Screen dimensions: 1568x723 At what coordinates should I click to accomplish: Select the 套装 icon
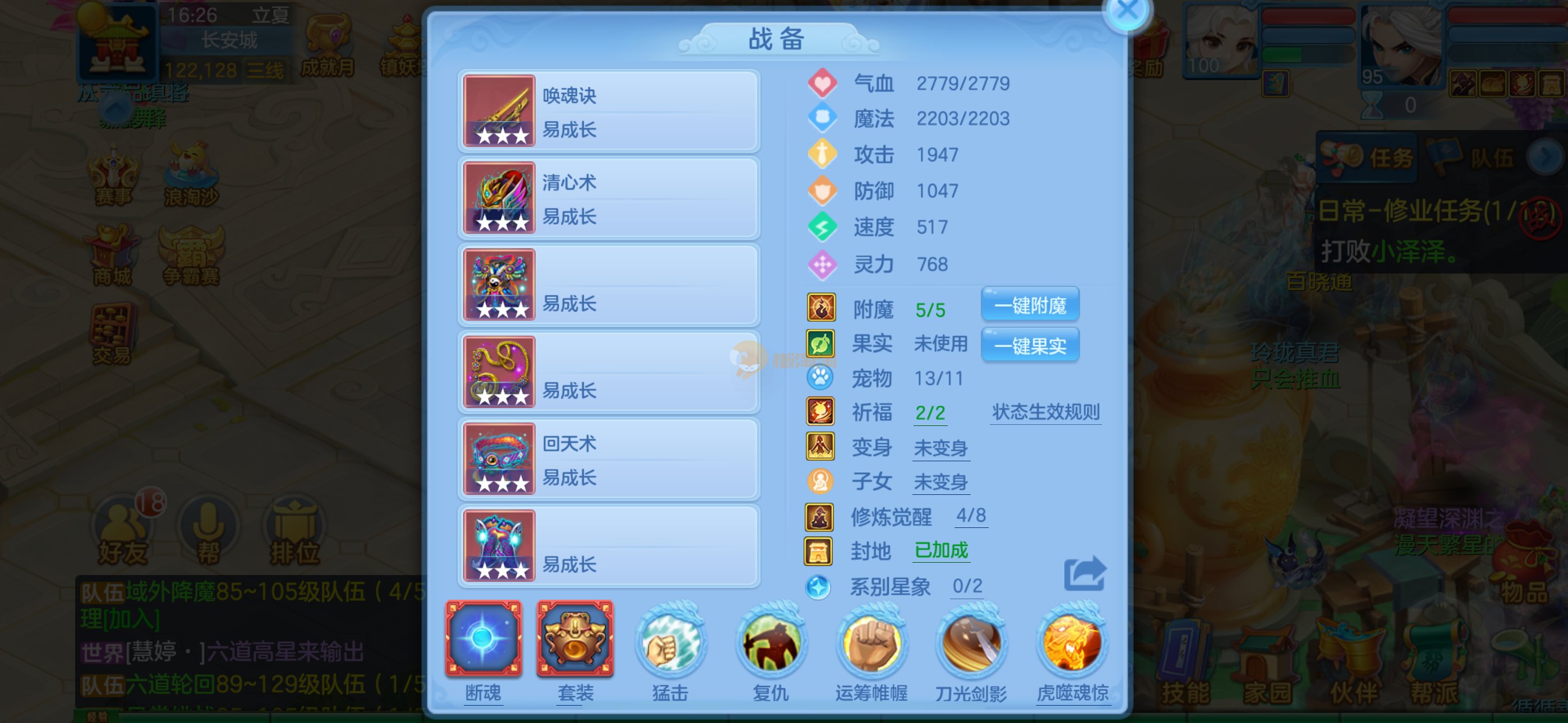(575, 639)
